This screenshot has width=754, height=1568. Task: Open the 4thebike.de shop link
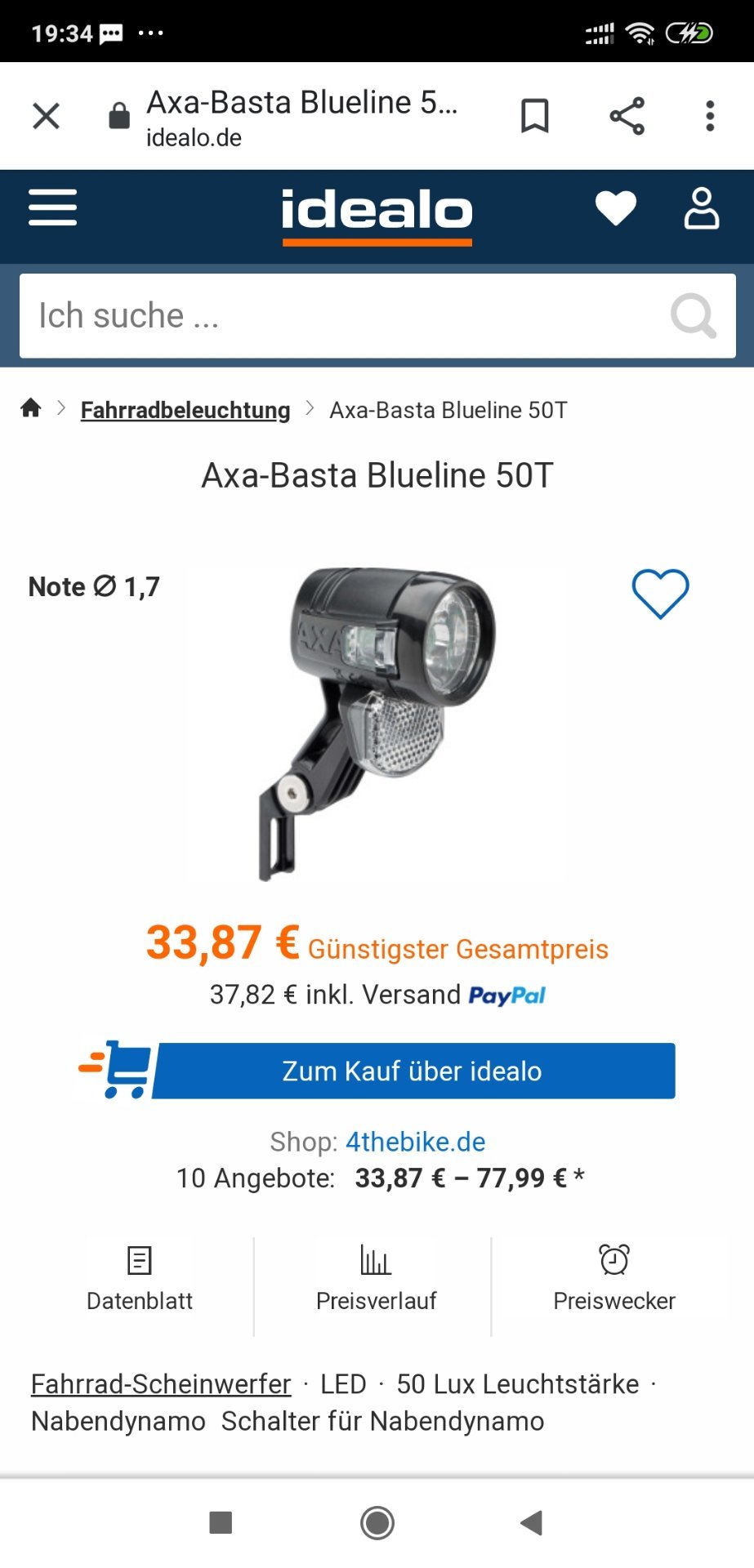click(x=415, y=1142)
